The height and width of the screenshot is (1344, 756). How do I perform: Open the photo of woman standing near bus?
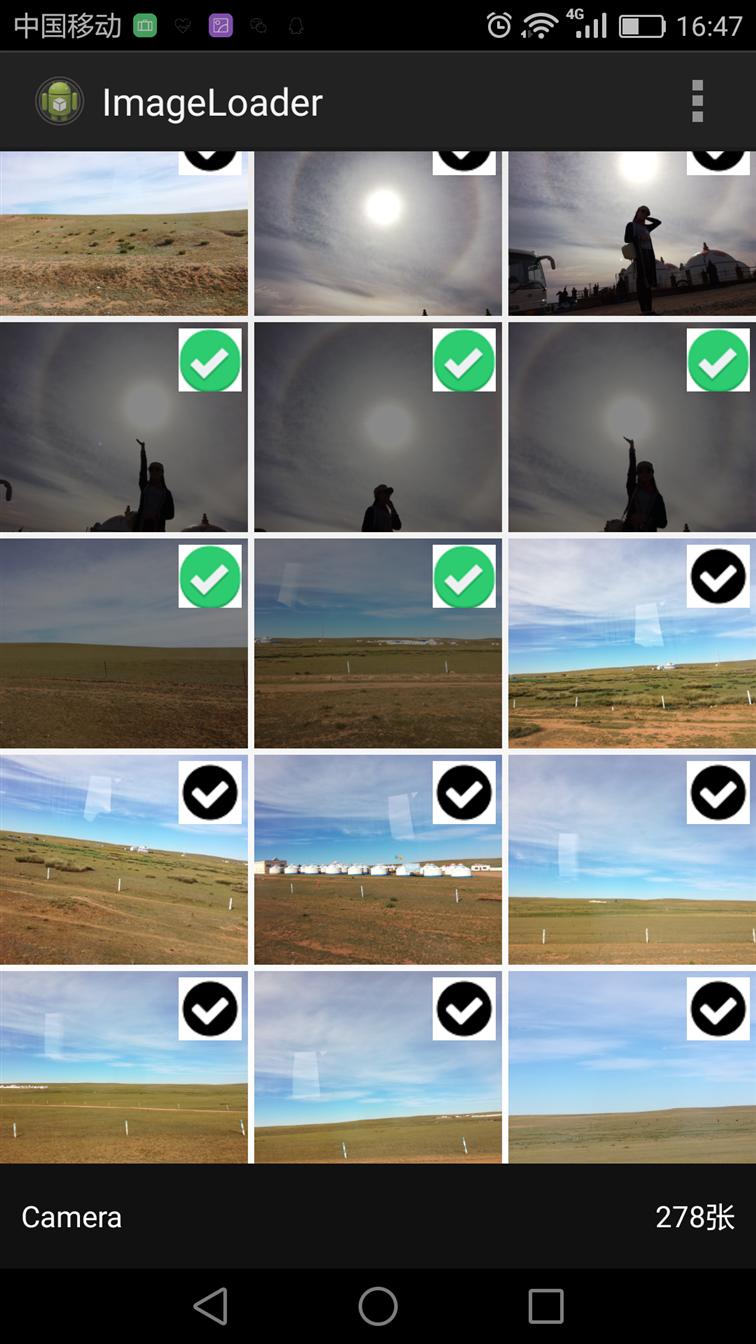pos(632,233)
